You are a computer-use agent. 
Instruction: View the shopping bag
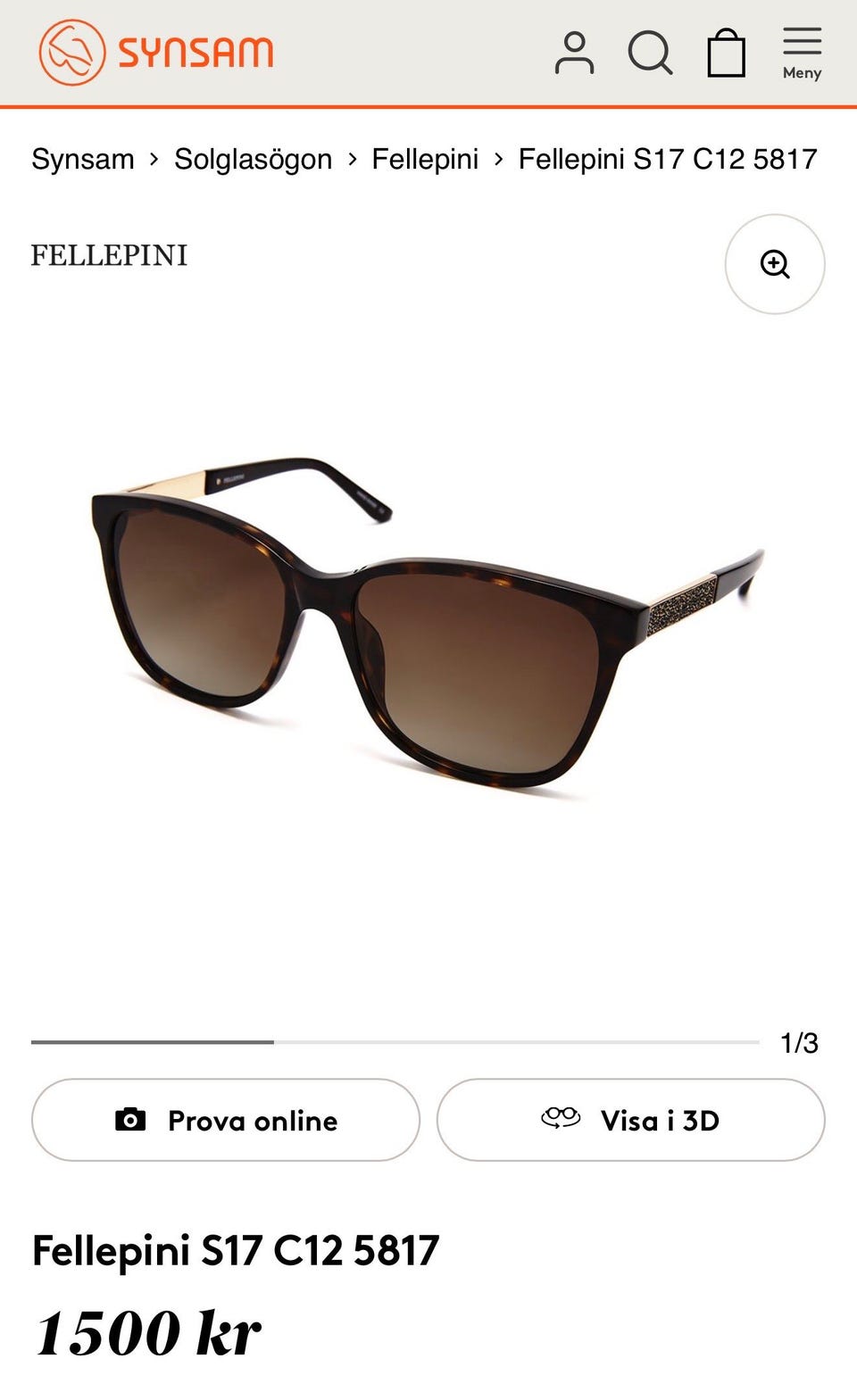[726, 53]
